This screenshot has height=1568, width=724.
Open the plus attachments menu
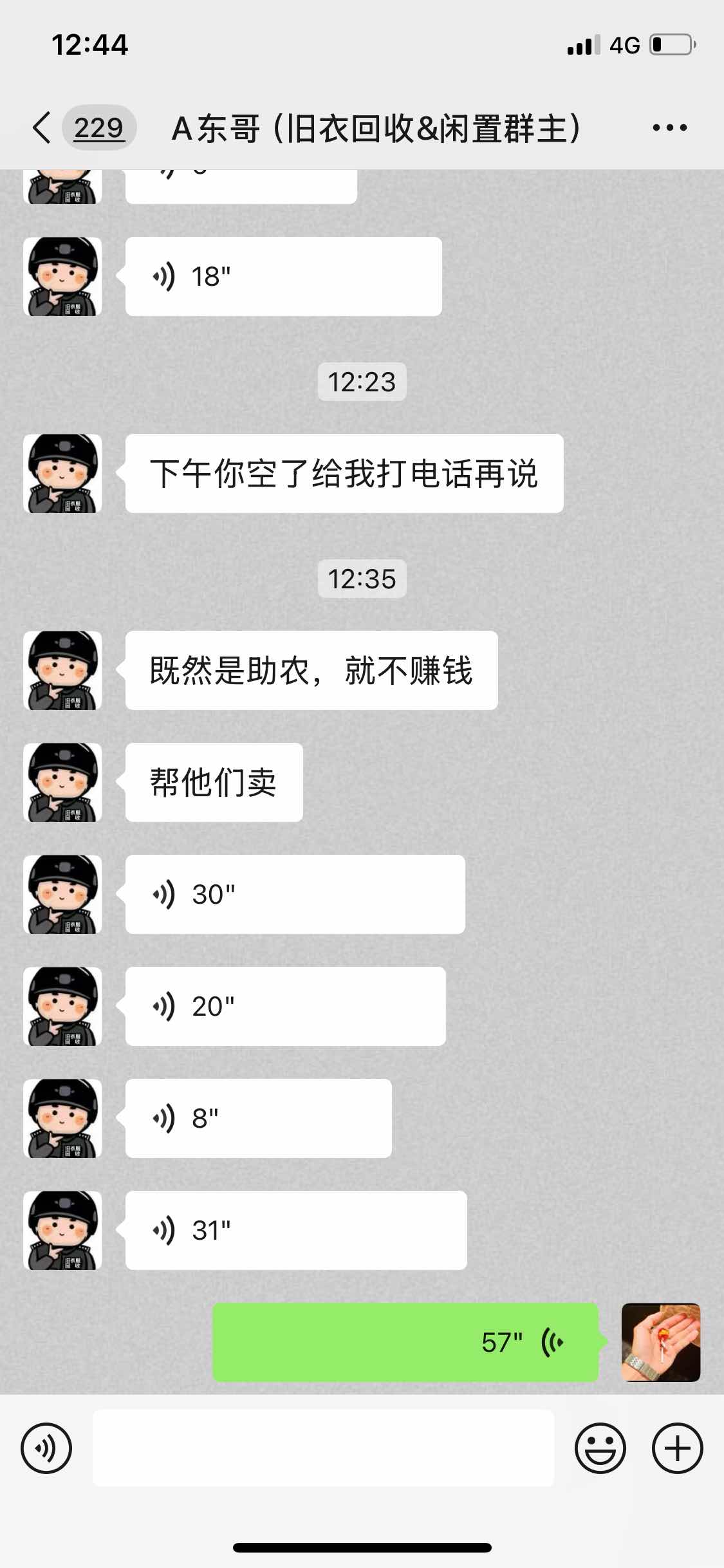pyautogui.click(x=677, y=1449)
